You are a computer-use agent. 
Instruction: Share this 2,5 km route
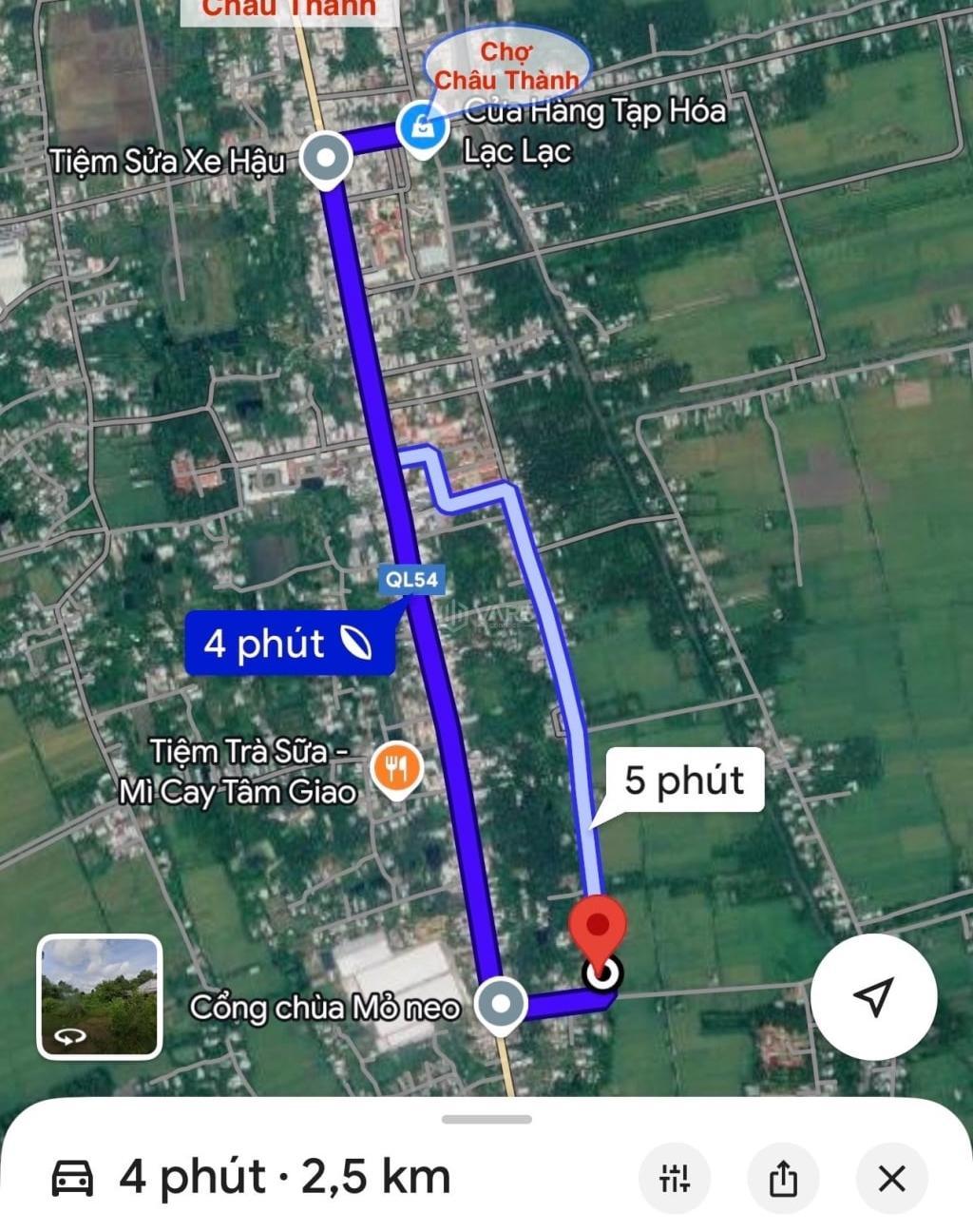(783, 1179)
